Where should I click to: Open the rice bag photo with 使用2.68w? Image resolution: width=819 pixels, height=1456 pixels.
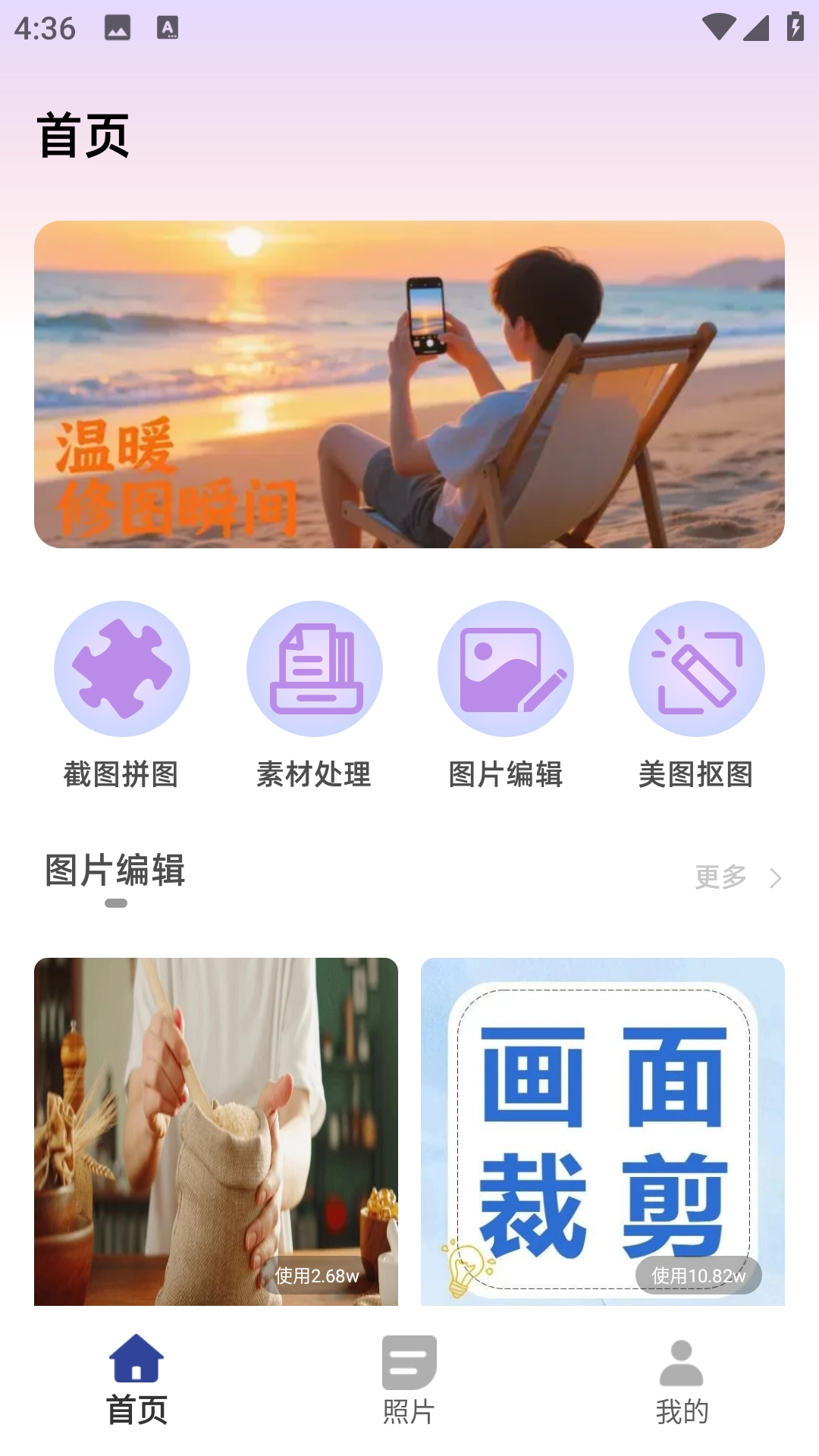(216, 1126)
